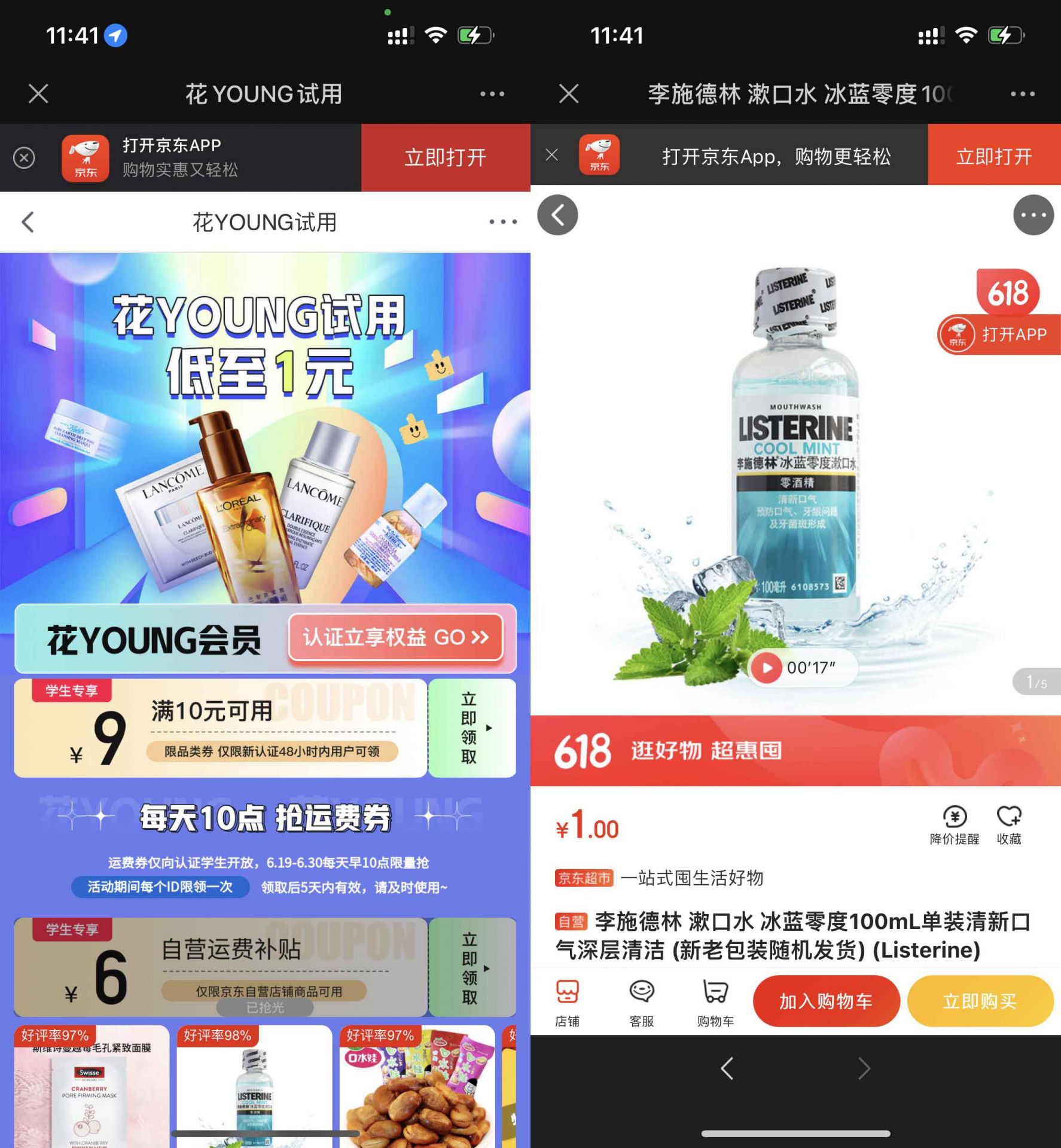
Task: Open the 购物车 shopping cart
Action: tap(715, 1003)
